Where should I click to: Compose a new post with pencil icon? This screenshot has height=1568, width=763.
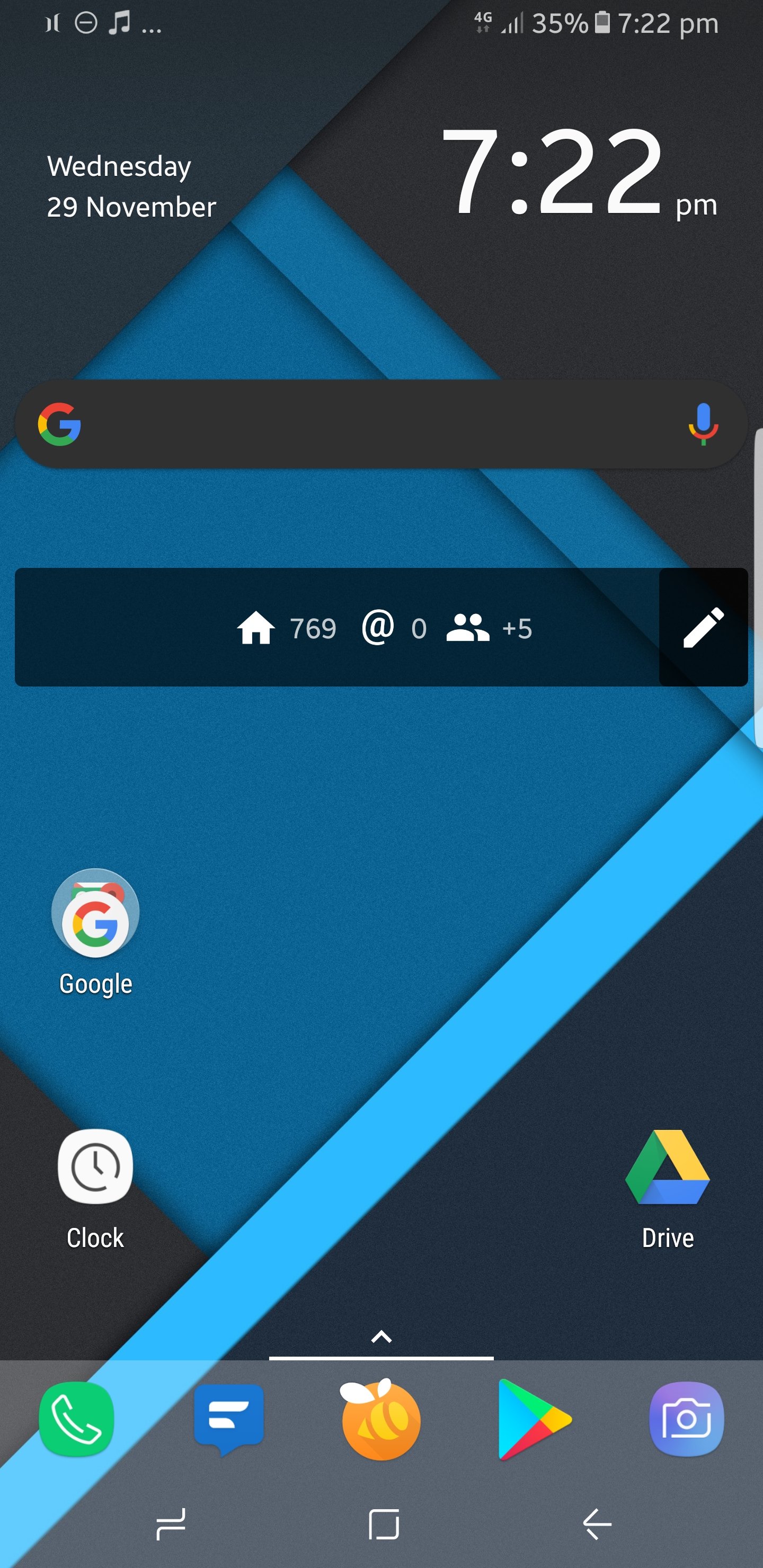point(703,627)
